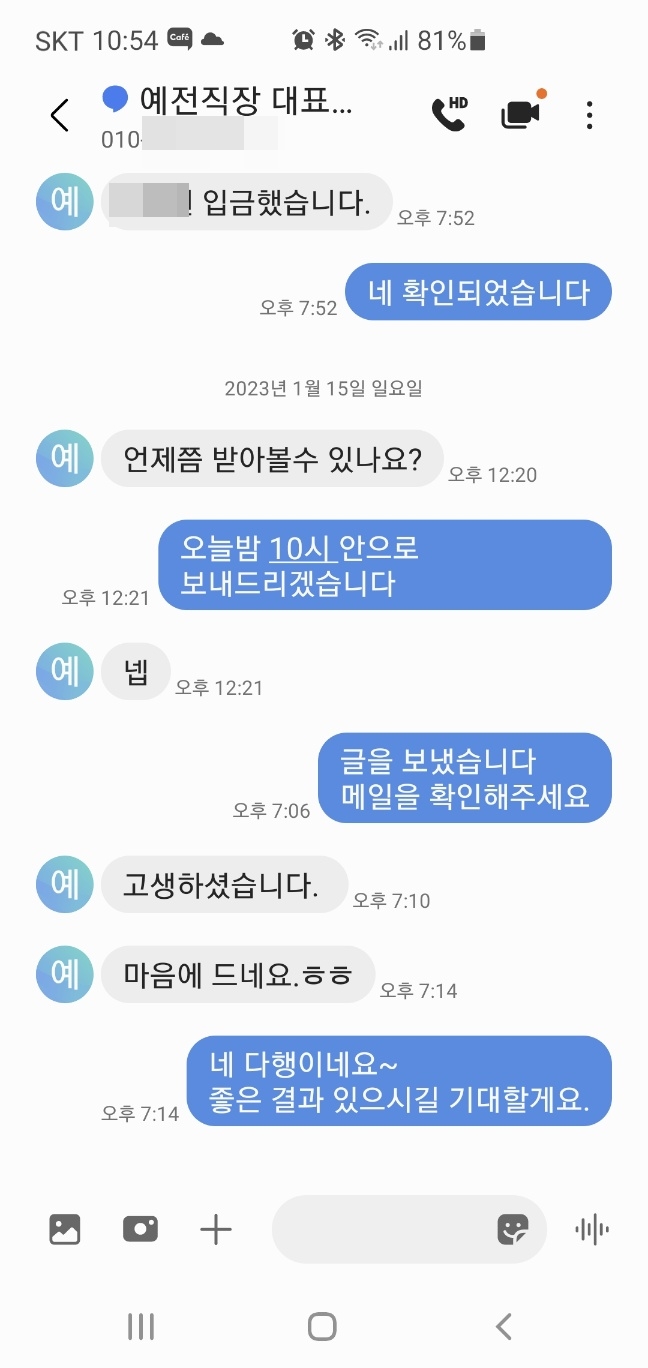Record a voice message
648x1368 pixels.
(592, 1229)
